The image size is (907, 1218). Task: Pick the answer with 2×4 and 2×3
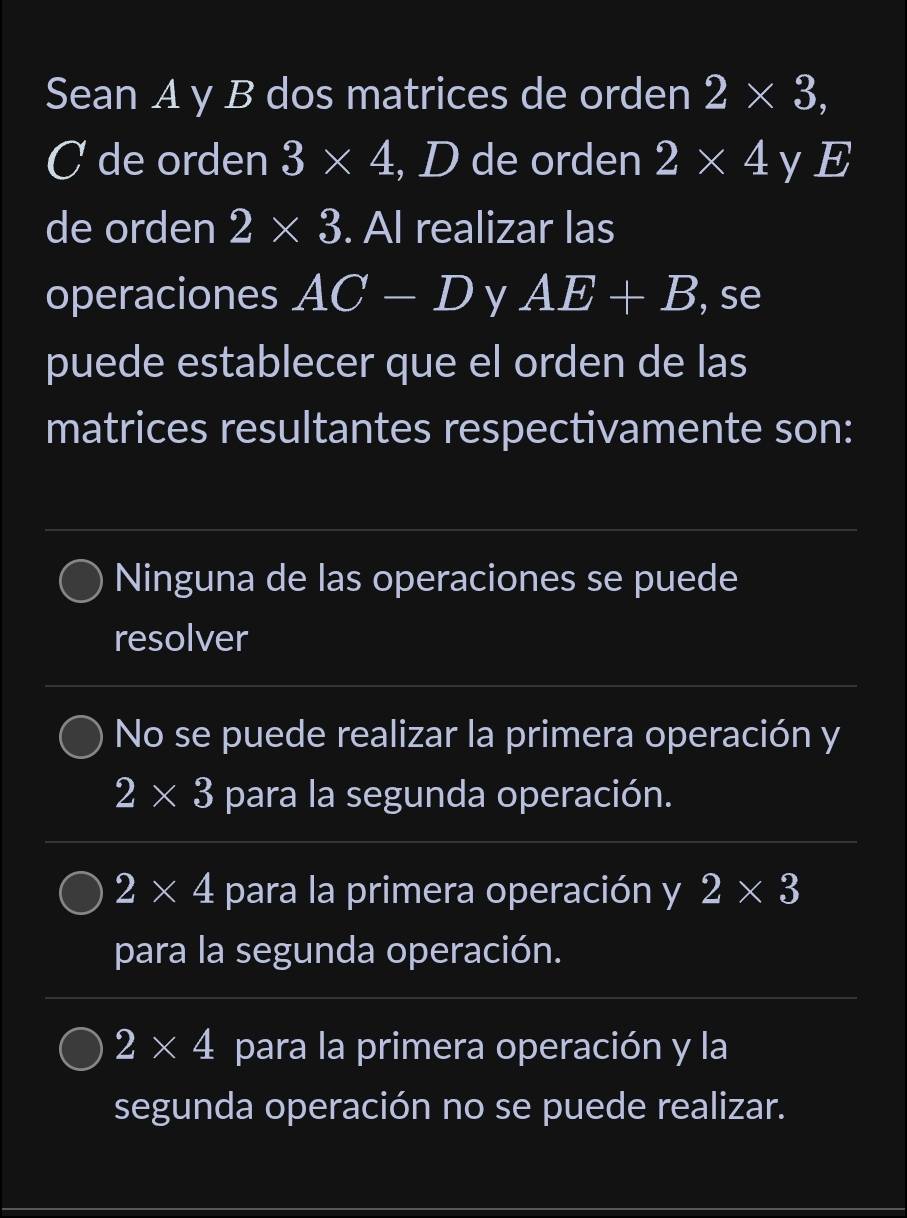pyautogui.click(x=81, y=893)
